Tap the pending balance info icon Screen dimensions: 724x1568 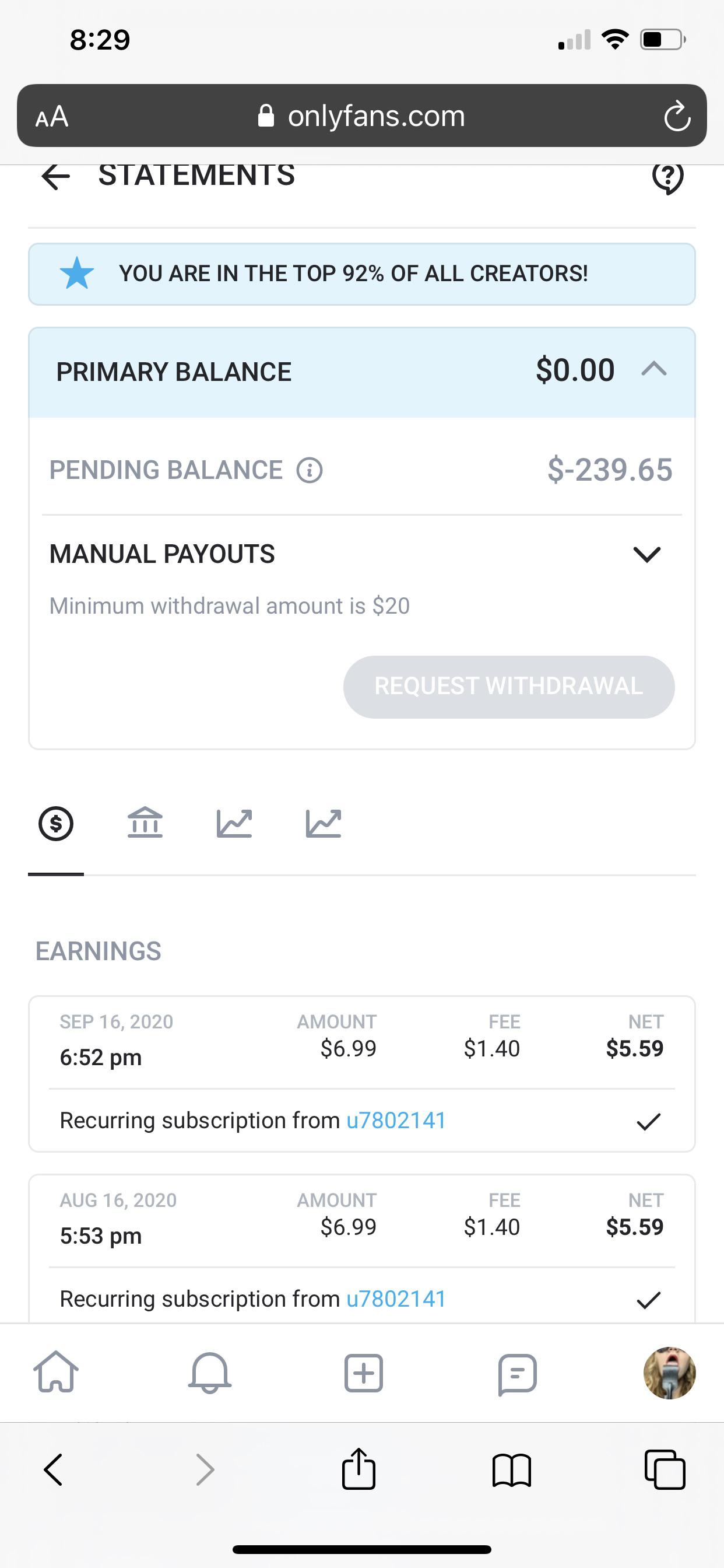point(309,470)
